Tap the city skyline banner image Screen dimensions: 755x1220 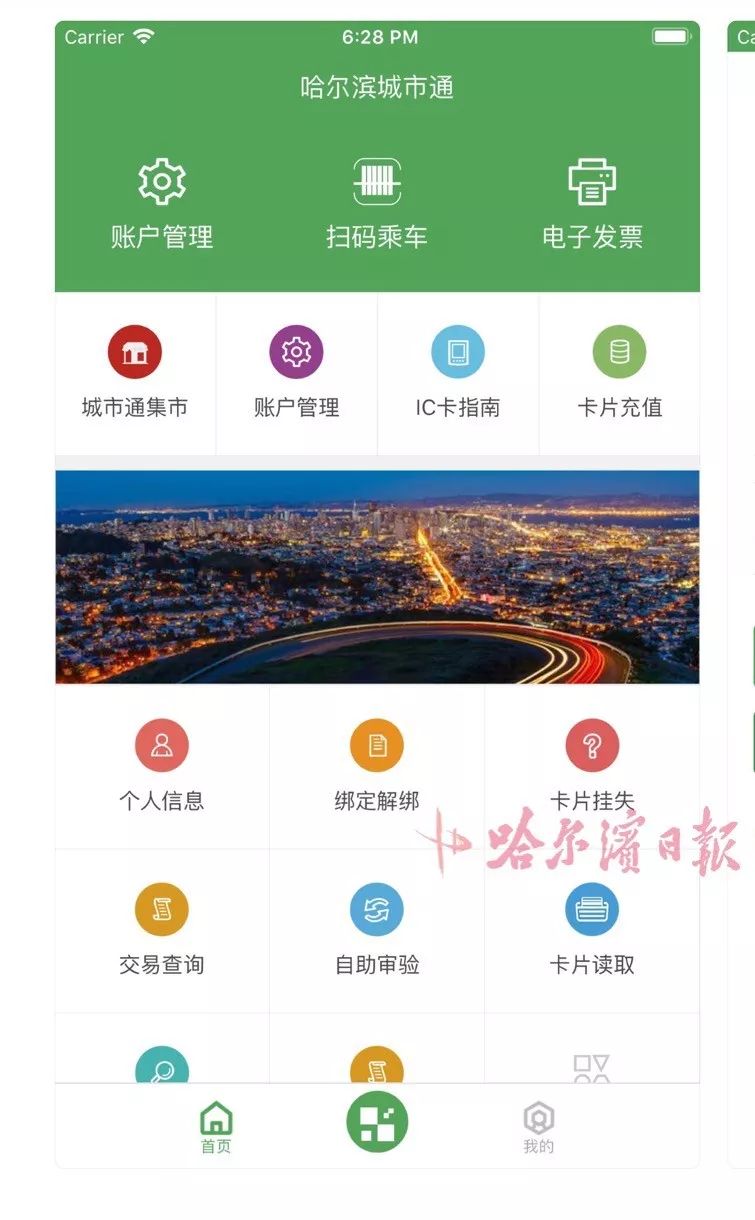(x=375, y=575)
